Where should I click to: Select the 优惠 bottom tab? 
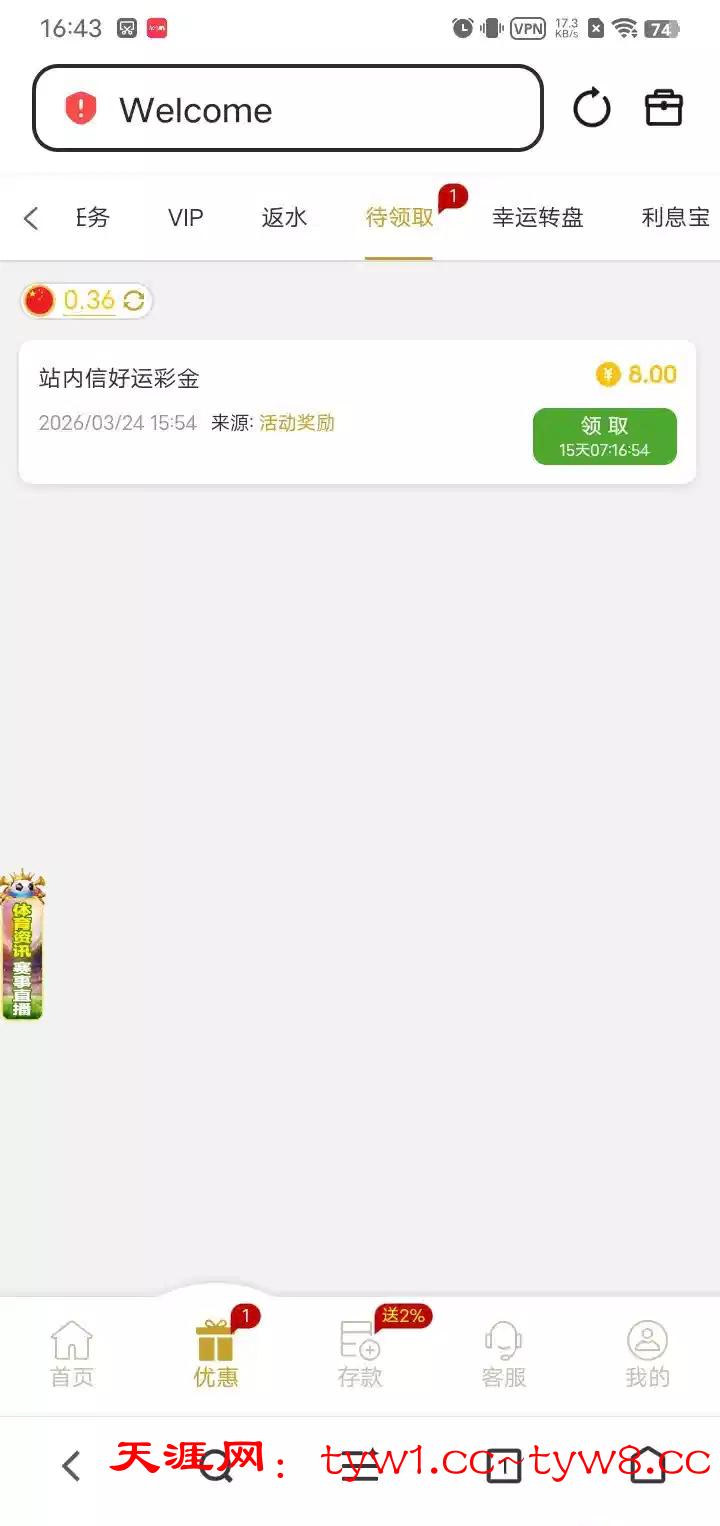[x=216, y=1353]
